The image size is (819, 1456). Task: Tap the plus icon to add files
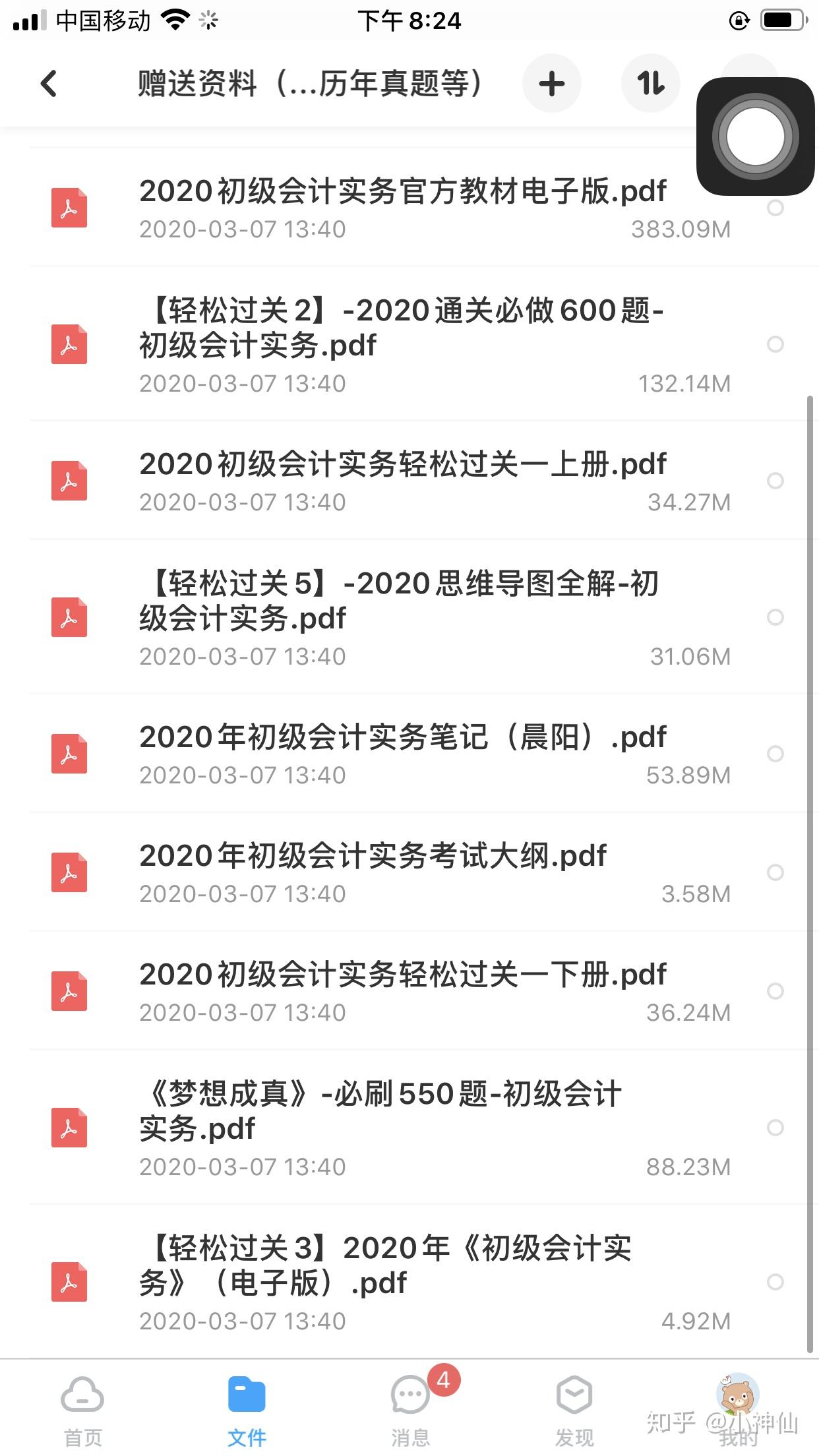pyautogui.click(x=551, y=84)
